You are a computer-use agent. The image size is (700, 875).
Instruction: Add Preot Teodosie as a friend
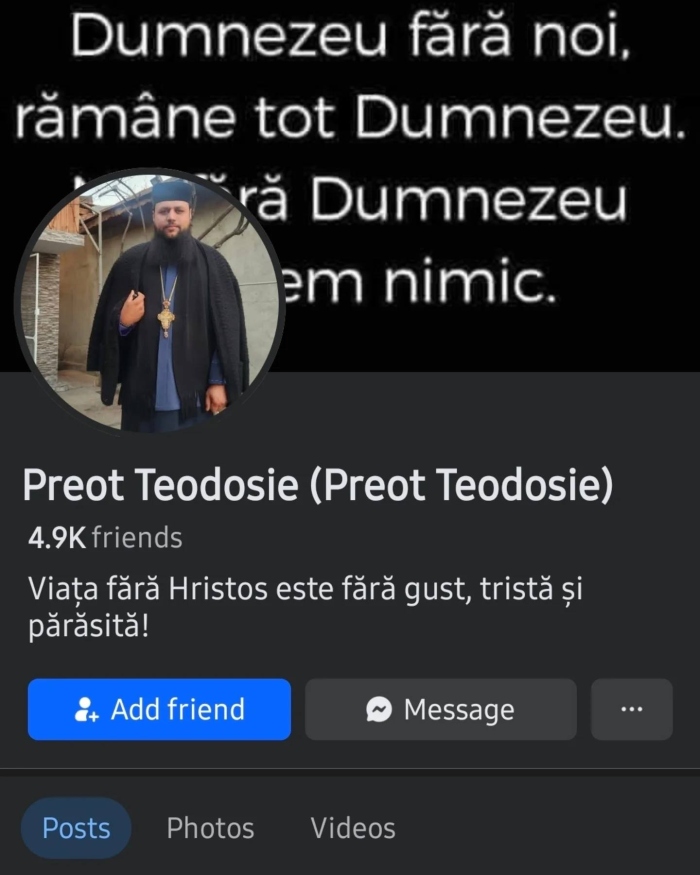coord(159,709)
